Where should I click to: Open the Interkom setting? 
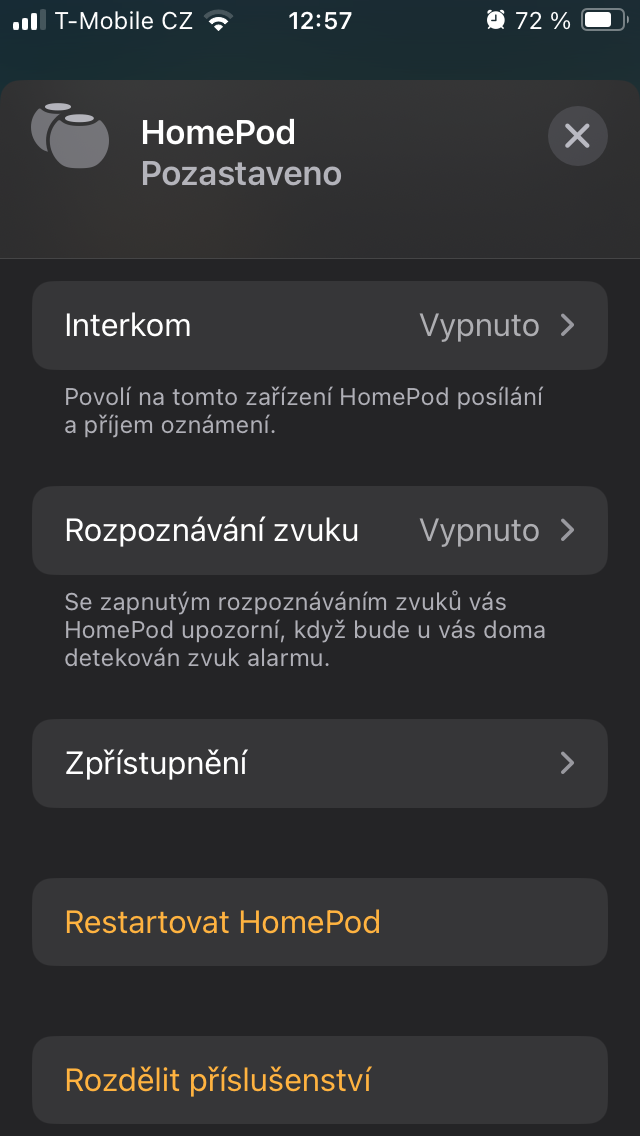click(320, 326)
